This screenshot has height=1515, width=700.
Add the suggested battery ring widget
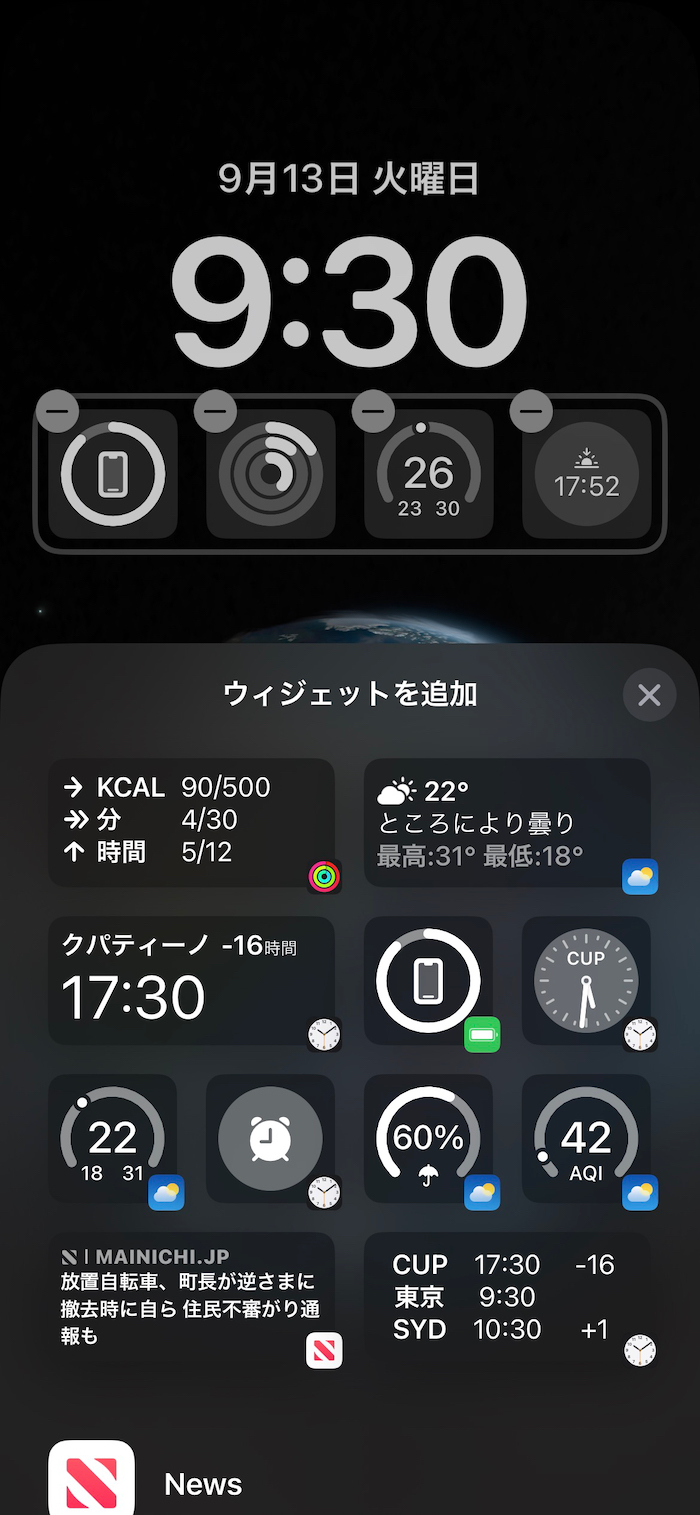coord(428,980)
